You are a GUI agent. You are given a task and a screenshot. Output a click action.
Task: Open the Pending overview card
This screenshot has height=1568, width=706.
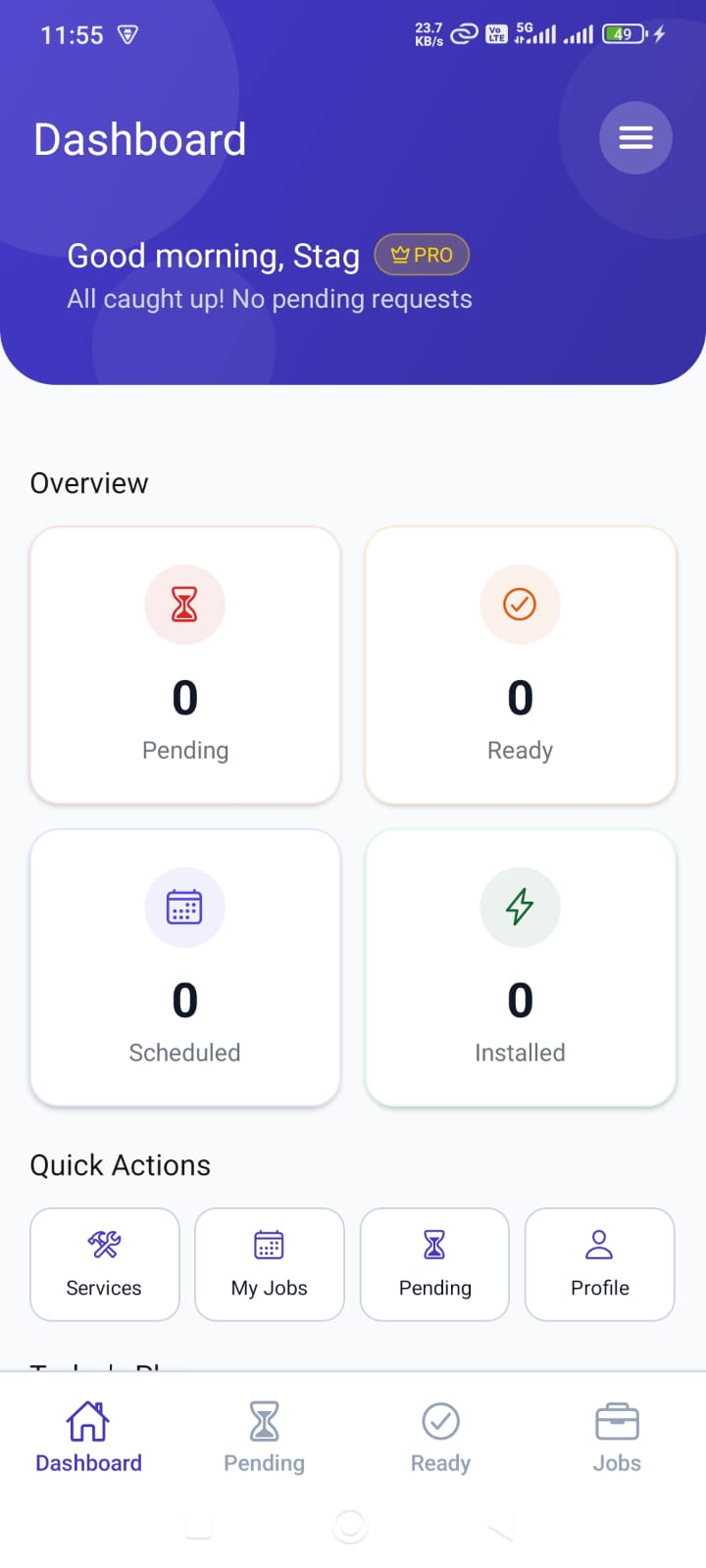point(184,666)
